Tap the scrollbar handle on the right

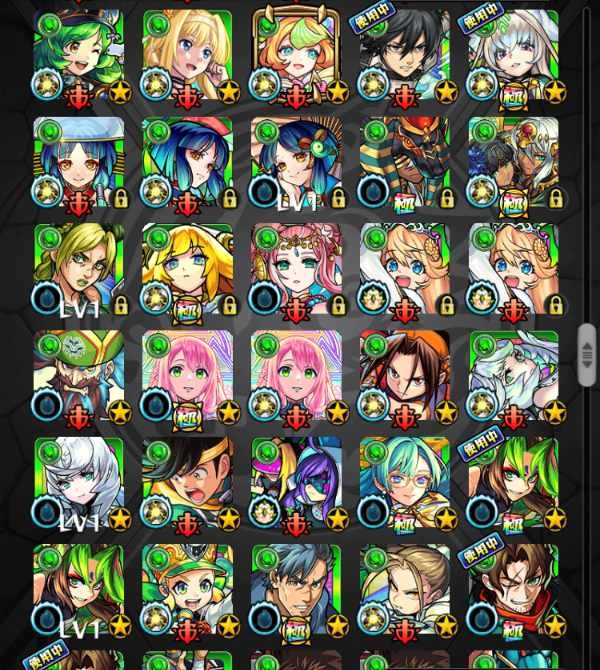(587, 354)
